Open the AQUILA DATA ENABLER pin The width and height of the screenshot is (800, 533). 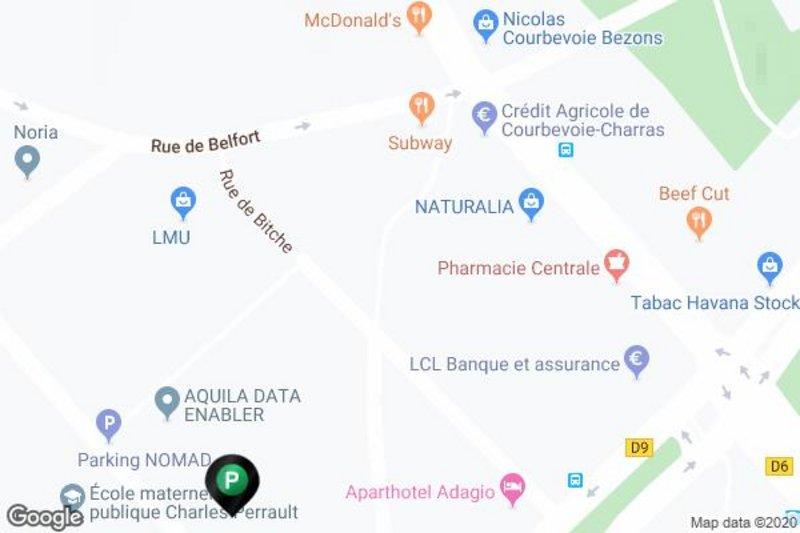[167, 401]
